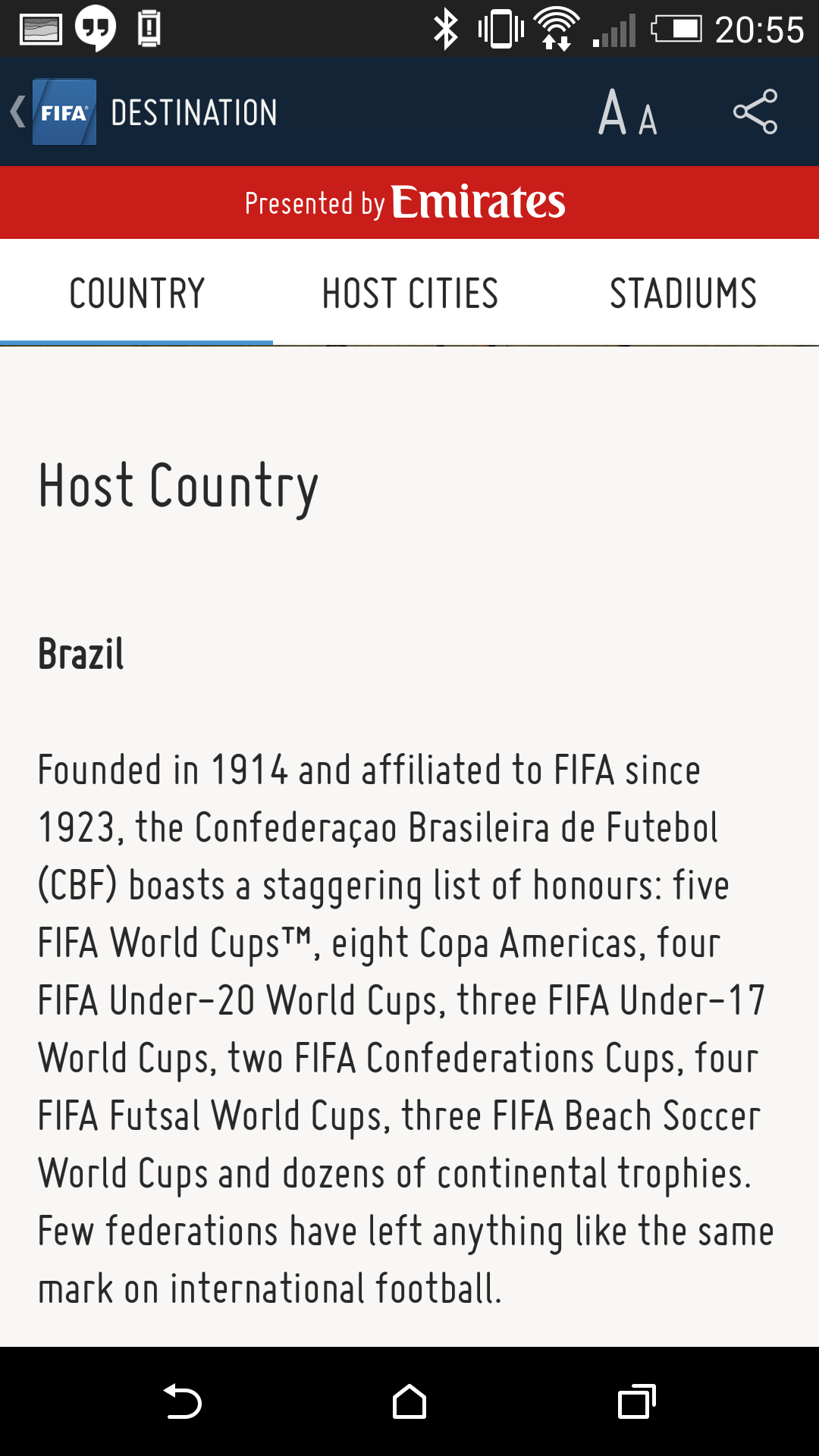Share this destination page
This screenshot has width=819, height=1456.
[755, 111]
